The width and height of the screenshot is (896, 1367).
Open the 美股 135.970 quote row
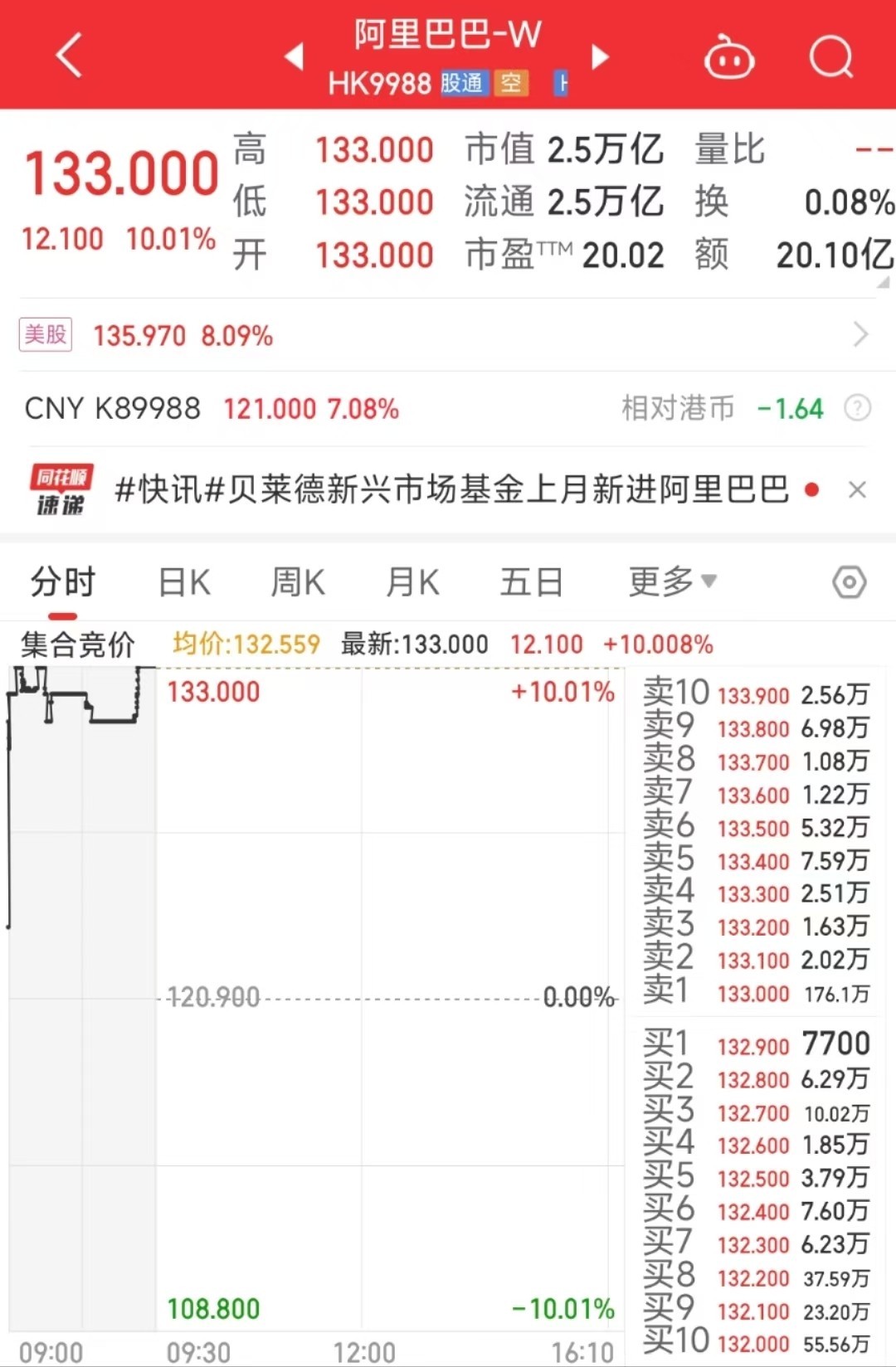click(448, 335)
